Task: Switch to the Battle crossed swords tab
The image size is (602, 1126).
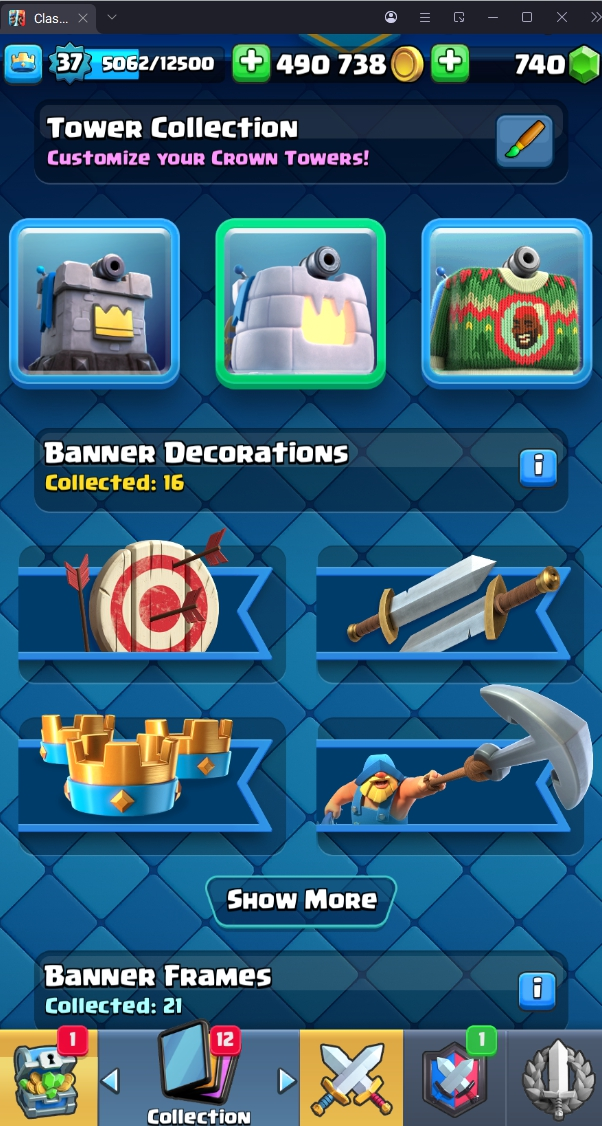Action: coord(352,1078)
